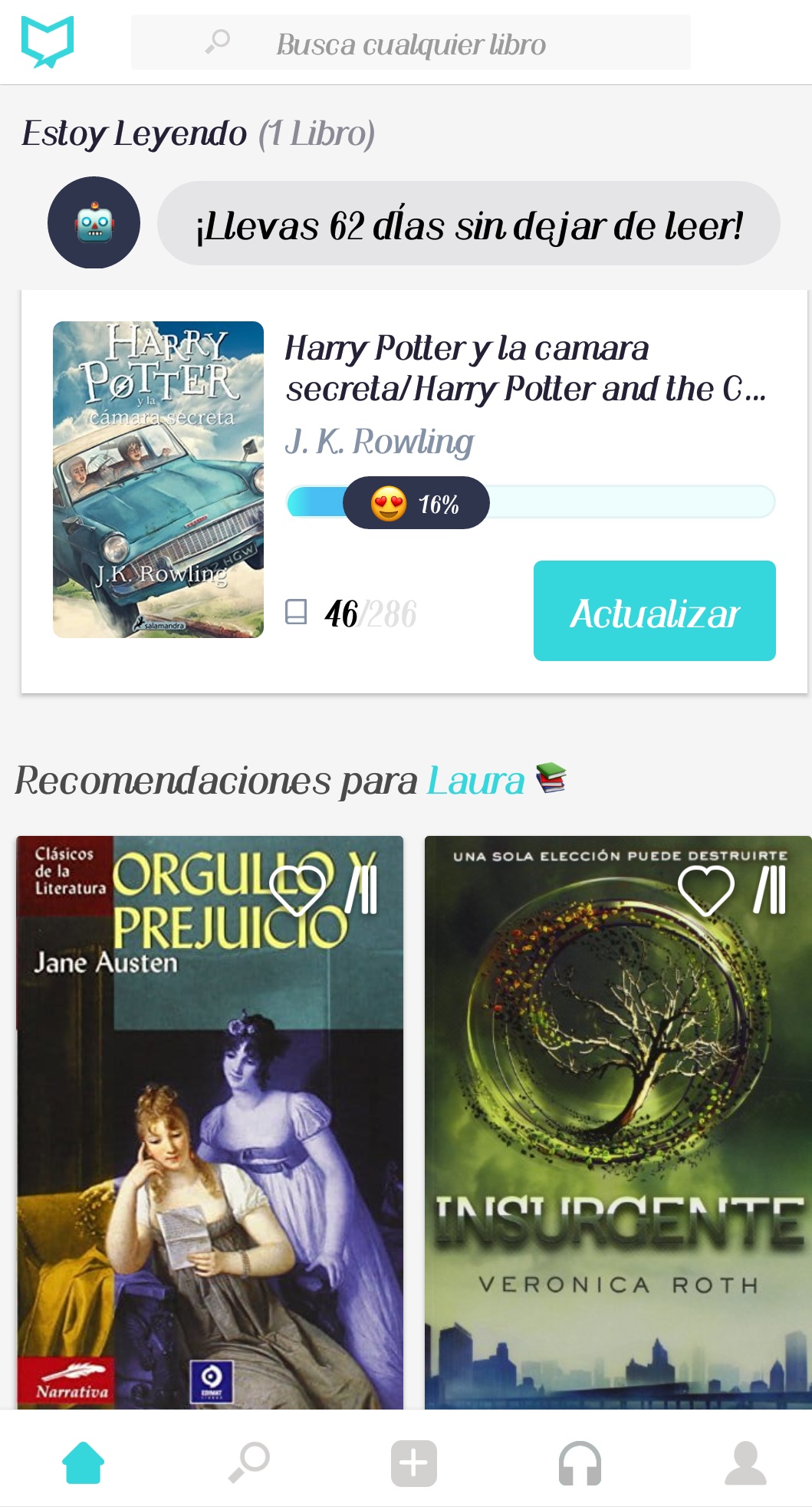Image resolution: width=812 pixels, height=1510 pixels.
Task: Switch to the search tab
Action: pyautogui.click(x=249, y=1462)
